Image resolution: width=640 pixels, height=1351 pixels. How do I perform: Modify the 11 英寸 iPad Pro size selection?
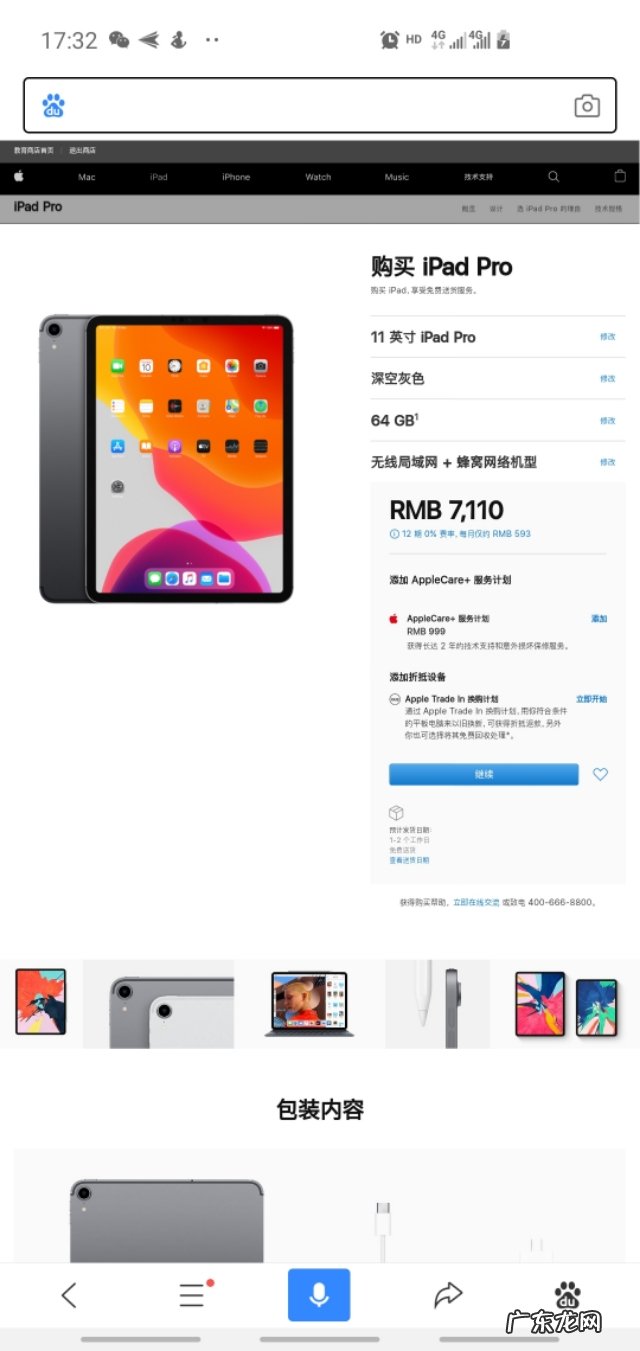pyautogui.click(x=607, y=337)
